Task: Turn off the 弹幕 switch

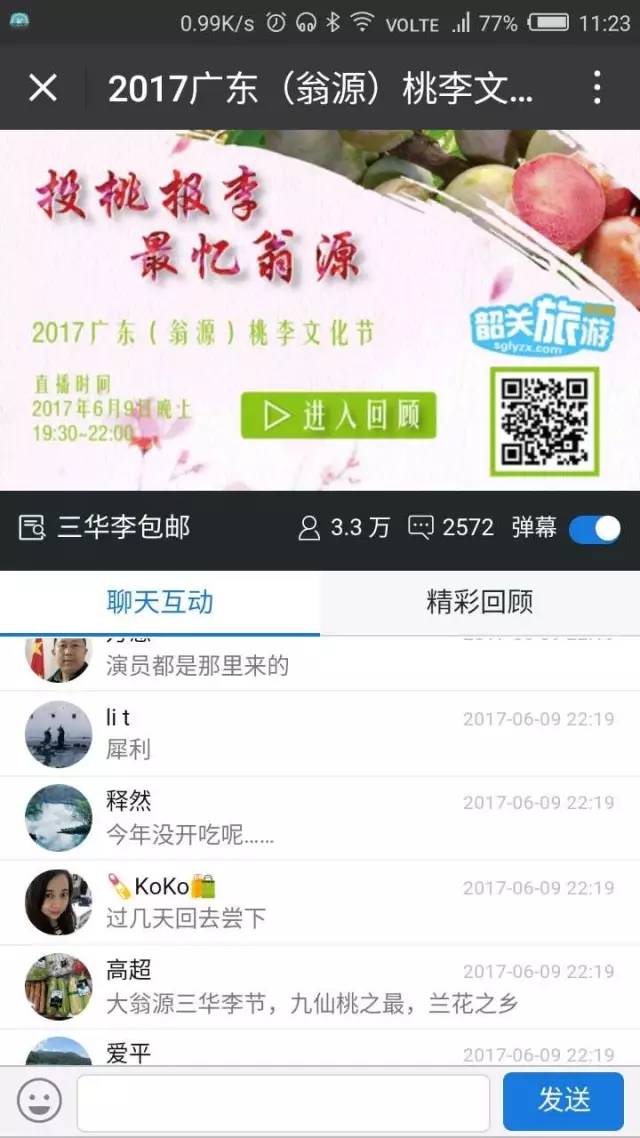Action: 595,529
